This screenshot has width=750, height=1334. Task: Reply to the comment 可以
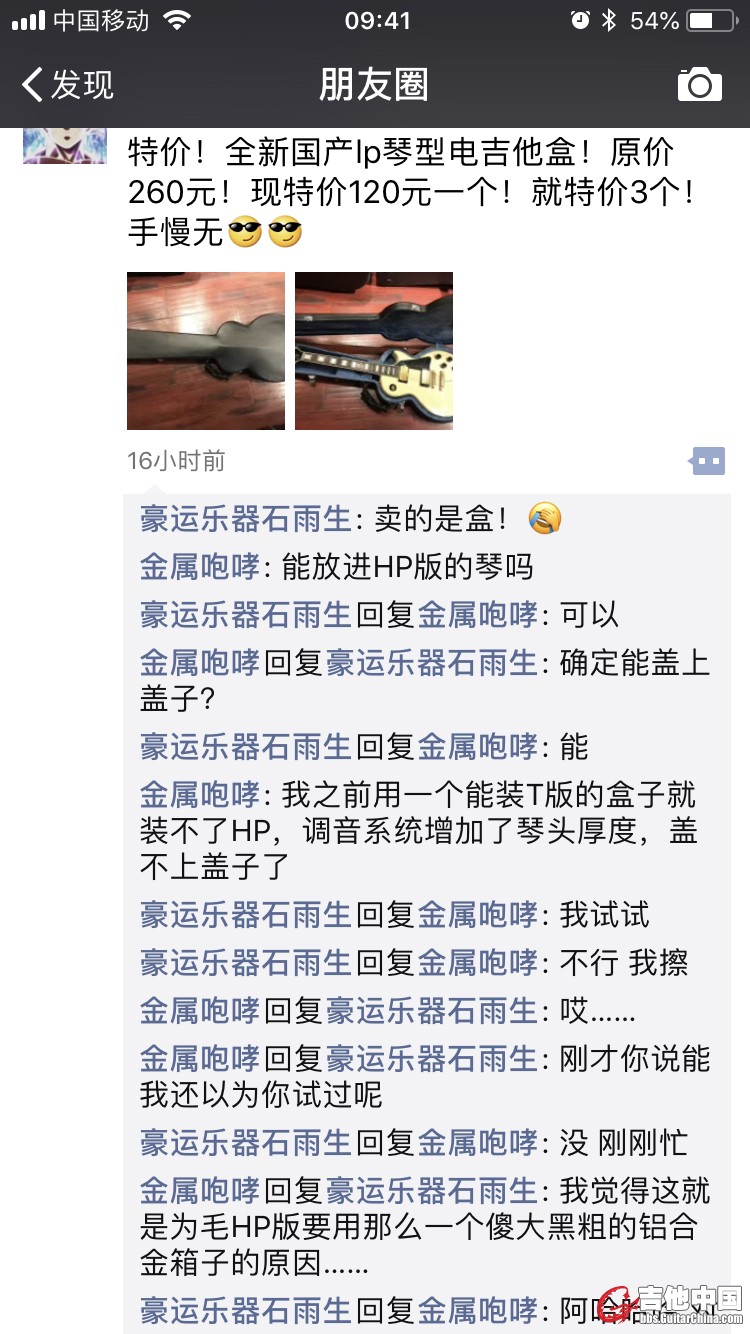pyautogui.click(x=590, y=615)
